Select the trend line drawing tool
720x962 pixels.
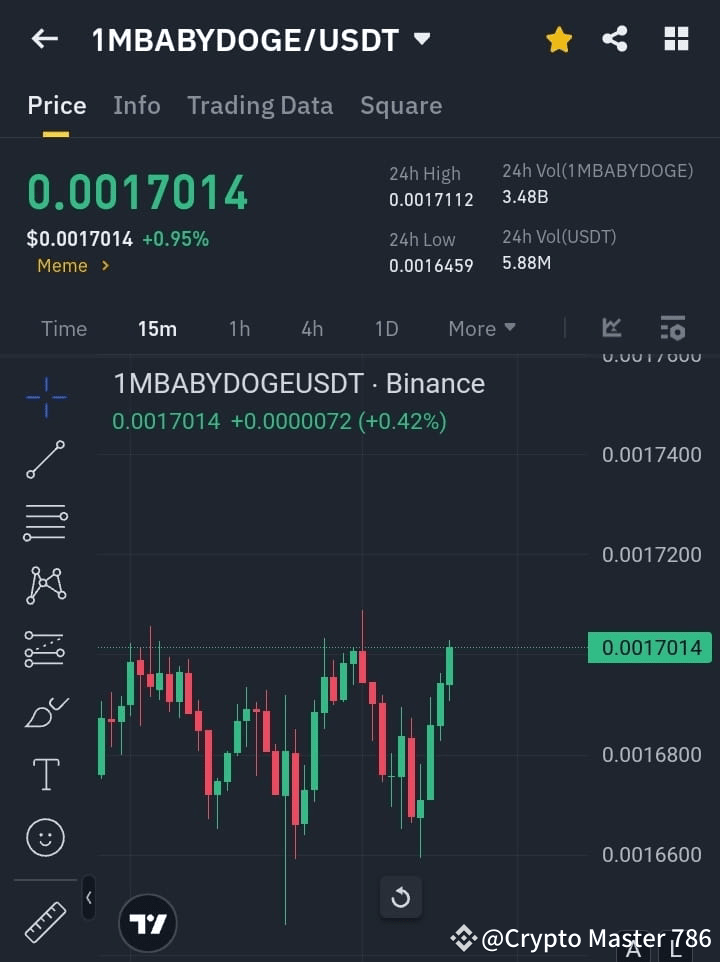(x=44, y=460)
